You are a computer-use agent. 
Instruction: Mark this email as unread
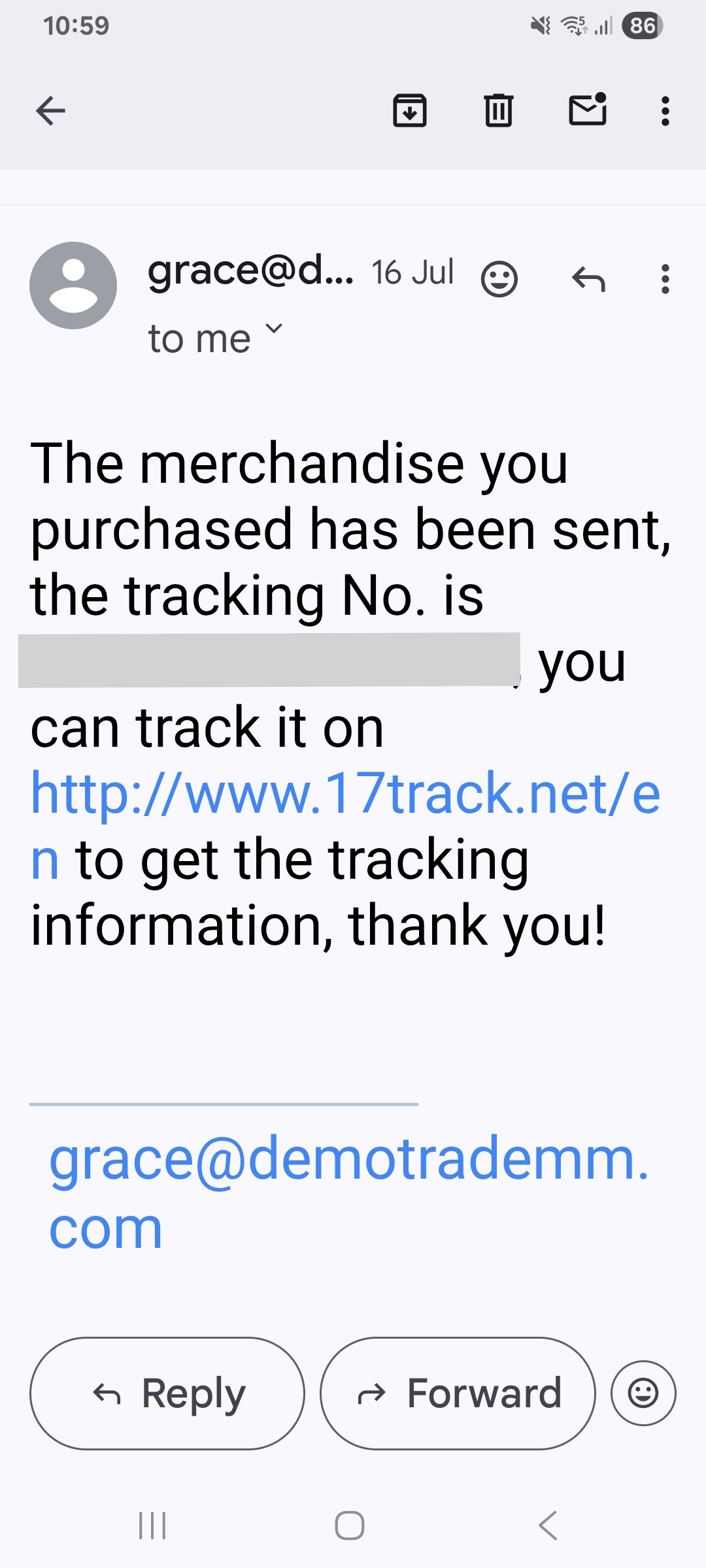[588, 109]
